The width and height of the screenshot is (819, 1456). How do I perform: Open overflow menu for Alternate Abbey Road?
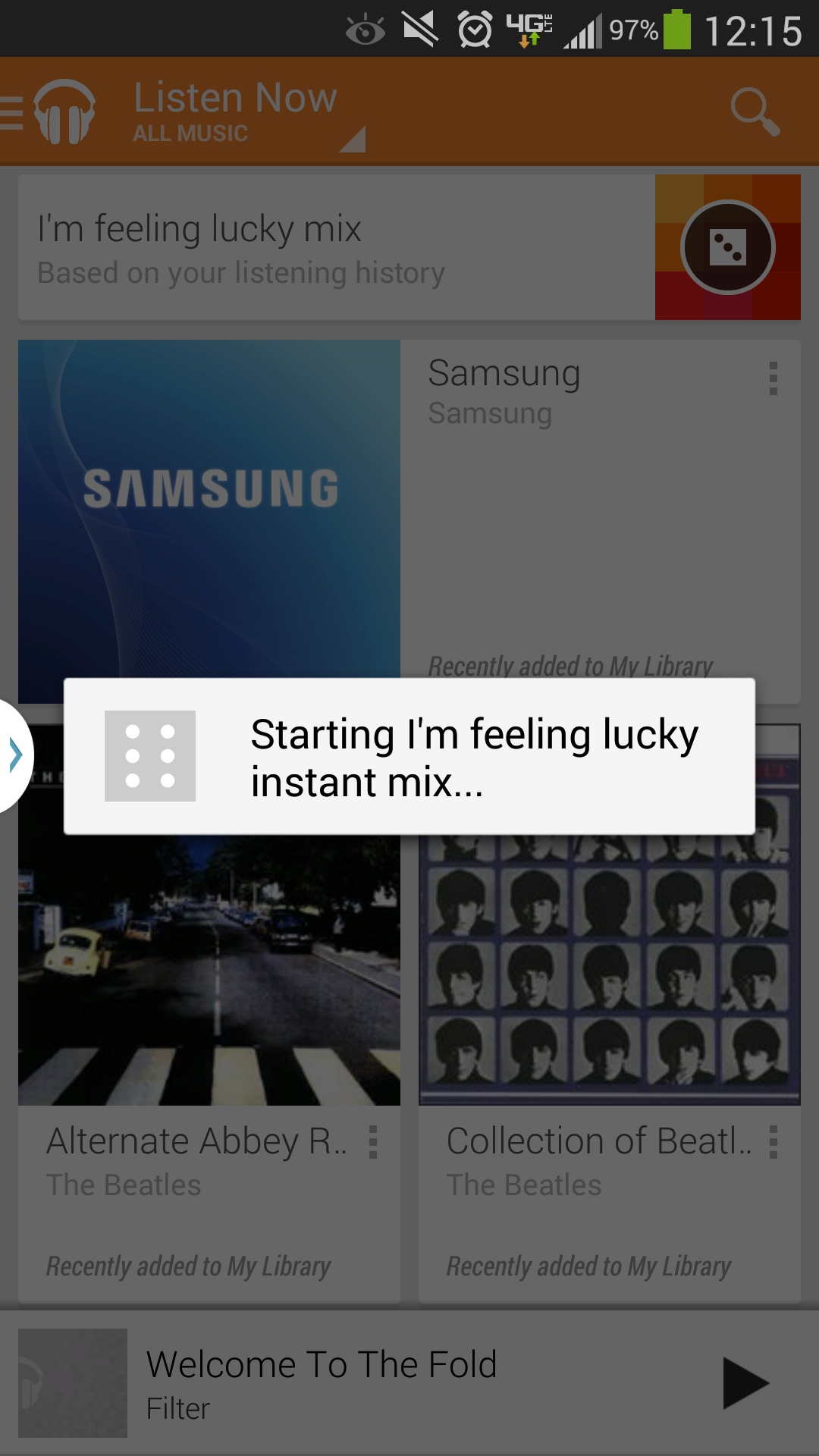click(372, 1142)
